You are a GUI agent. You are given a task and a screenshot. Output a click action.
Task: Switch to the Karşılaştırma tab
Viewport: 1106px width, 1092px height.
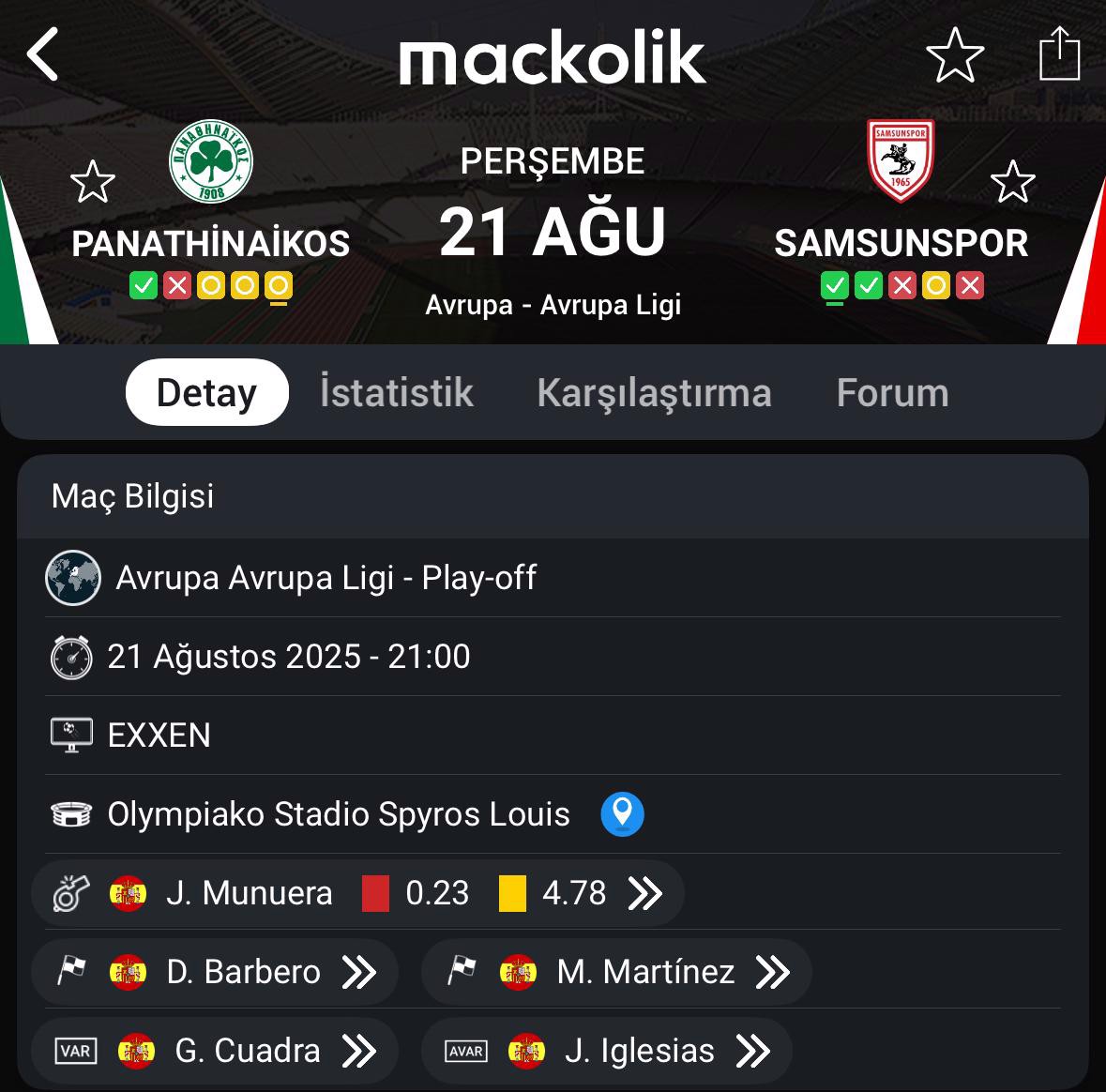tap(654, 392)
